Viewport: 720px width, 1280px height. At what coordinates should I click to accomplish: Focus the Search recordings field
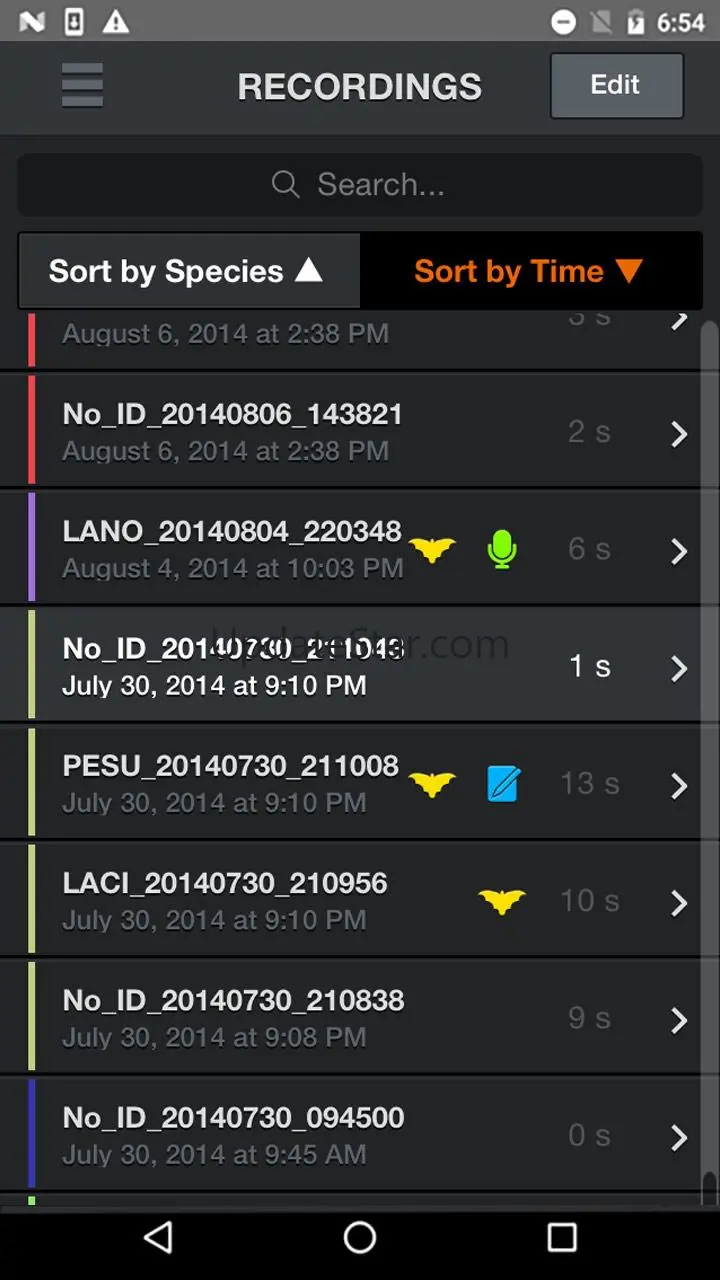tap(360, 184)
